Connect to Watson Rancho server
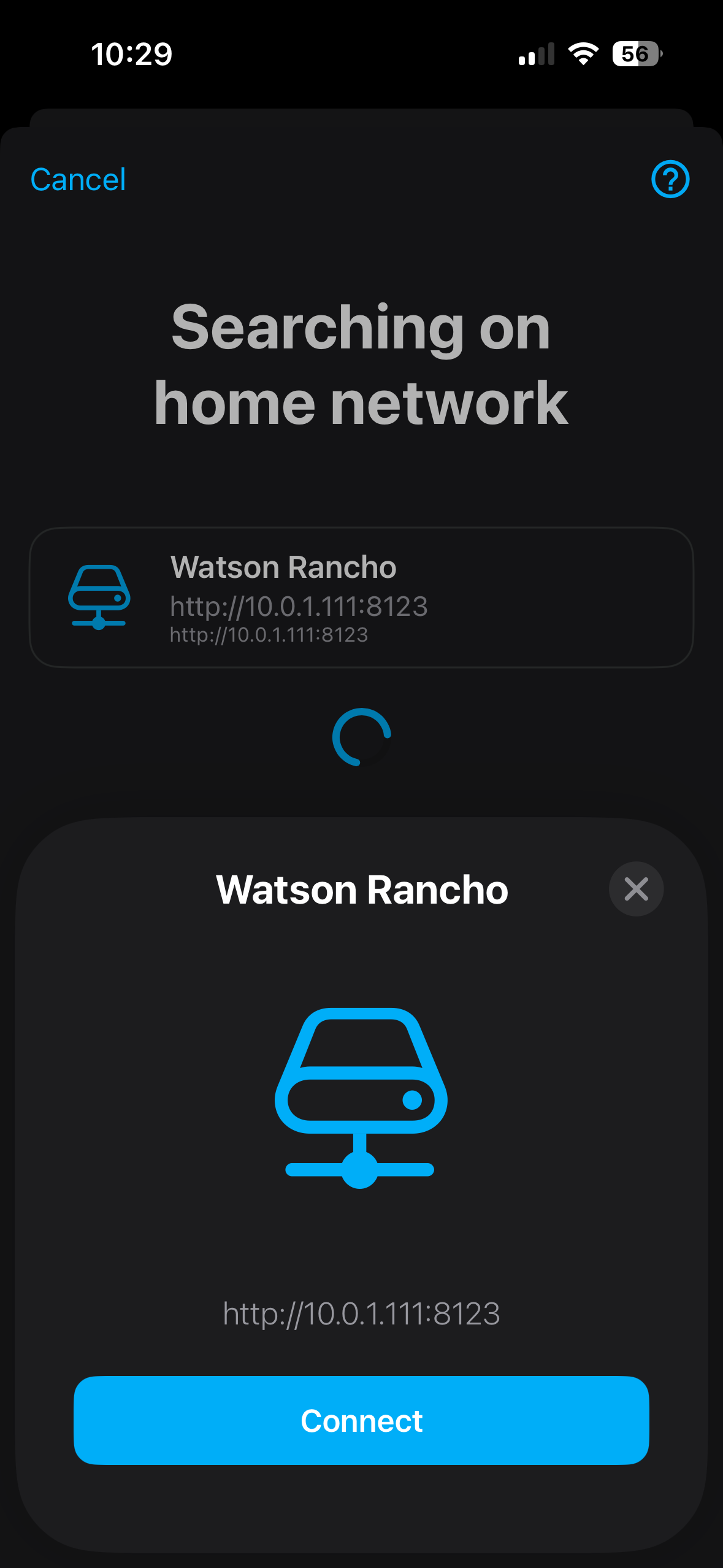723x1568 pixels. 361,1420
